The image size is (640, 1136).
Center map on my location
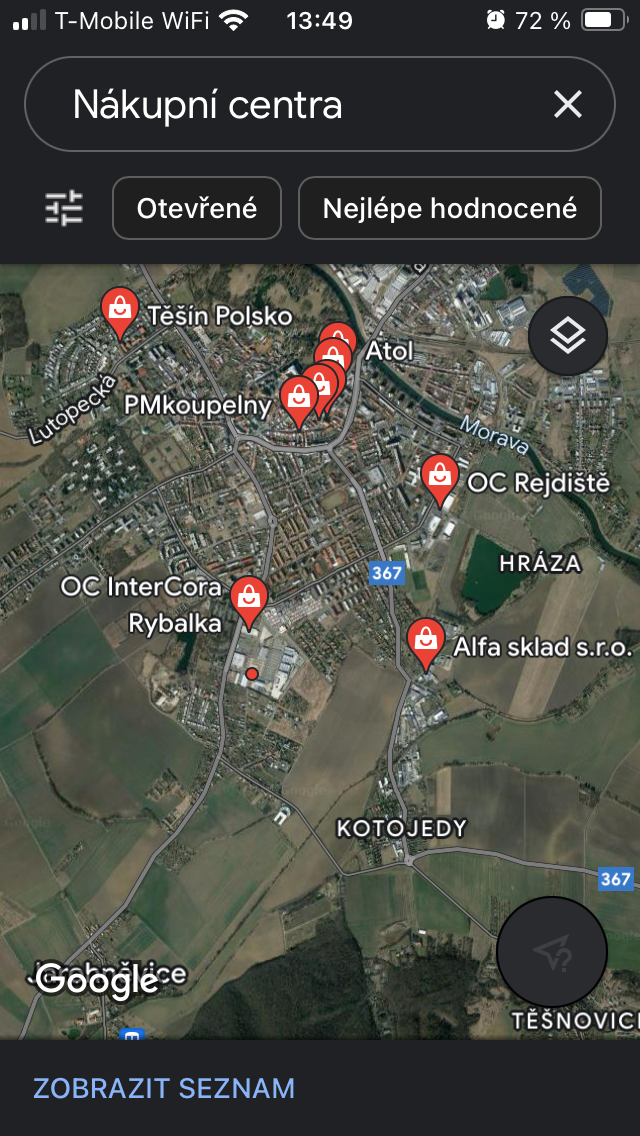pos(551,951)
